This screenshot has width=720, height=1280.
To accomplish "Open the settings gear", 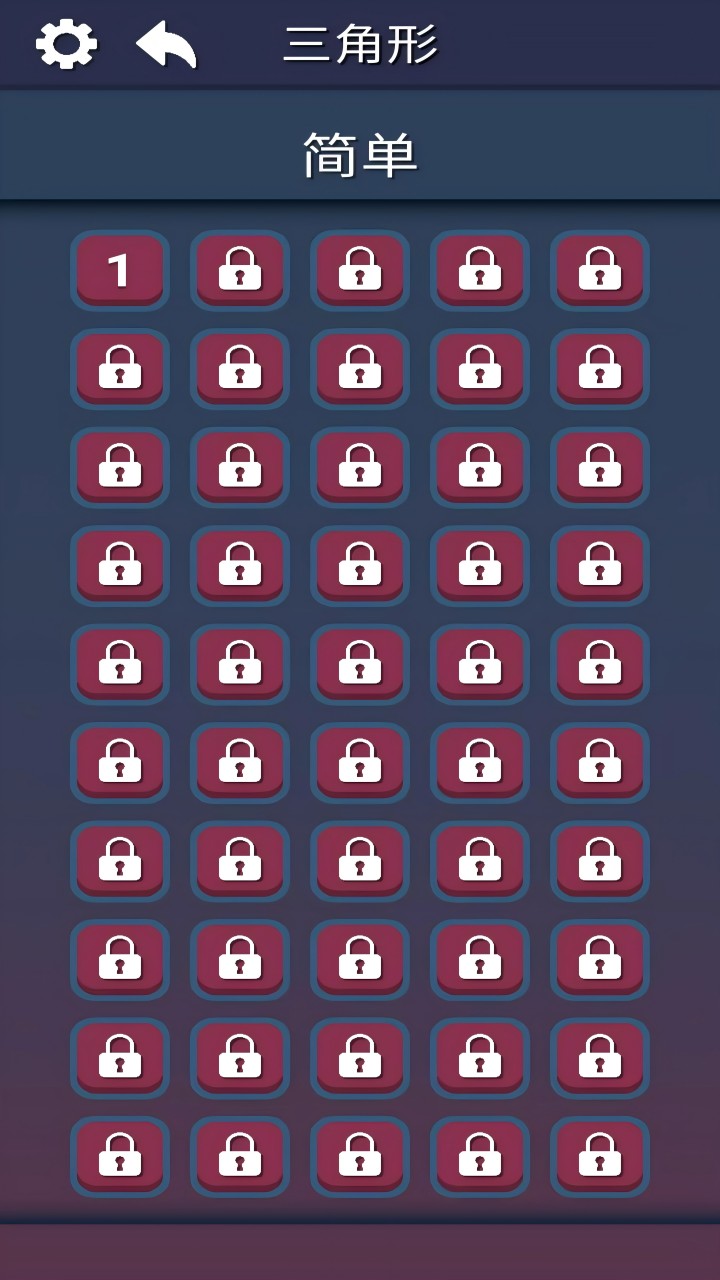I will [x=66, y=45].
